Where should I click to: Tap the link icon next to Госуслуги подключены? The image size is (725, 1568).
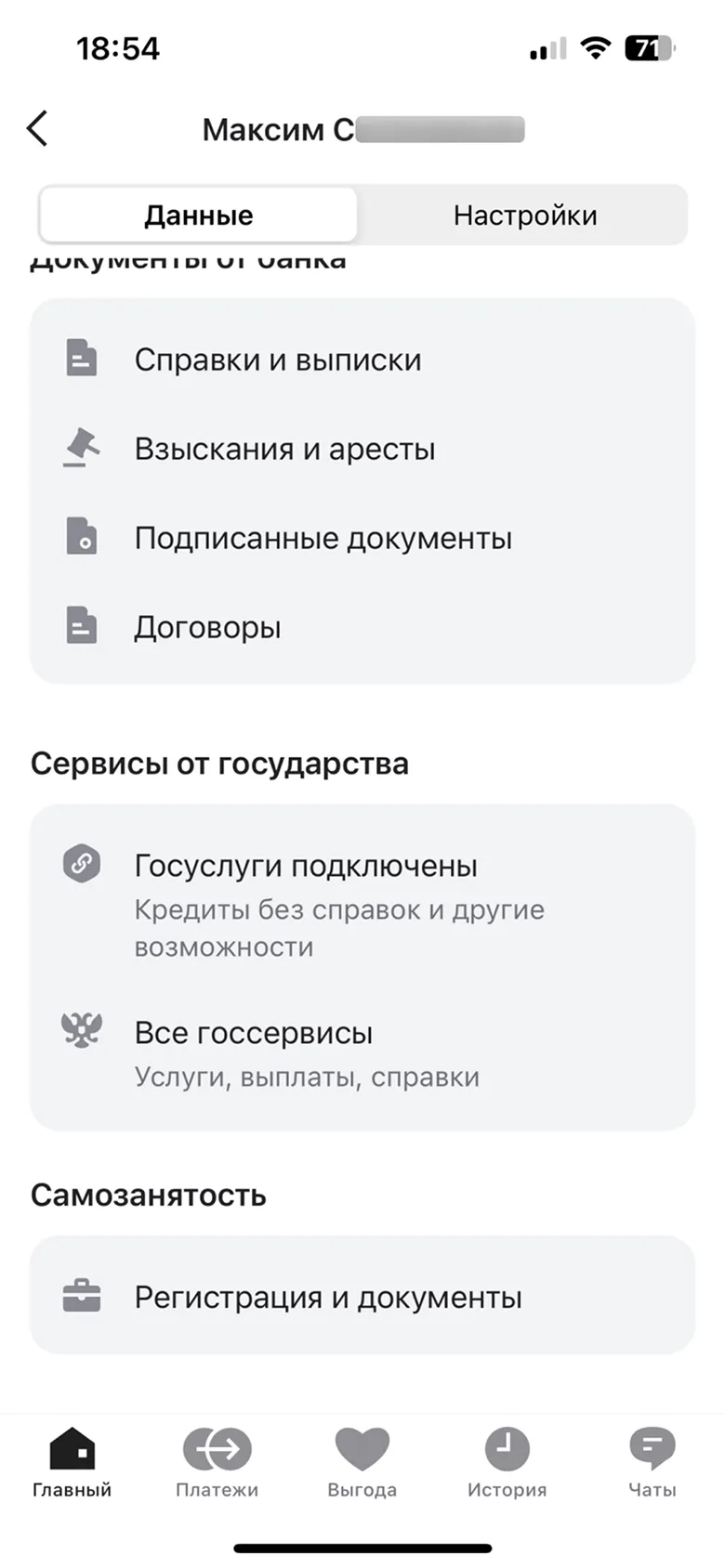coord(82,863)
